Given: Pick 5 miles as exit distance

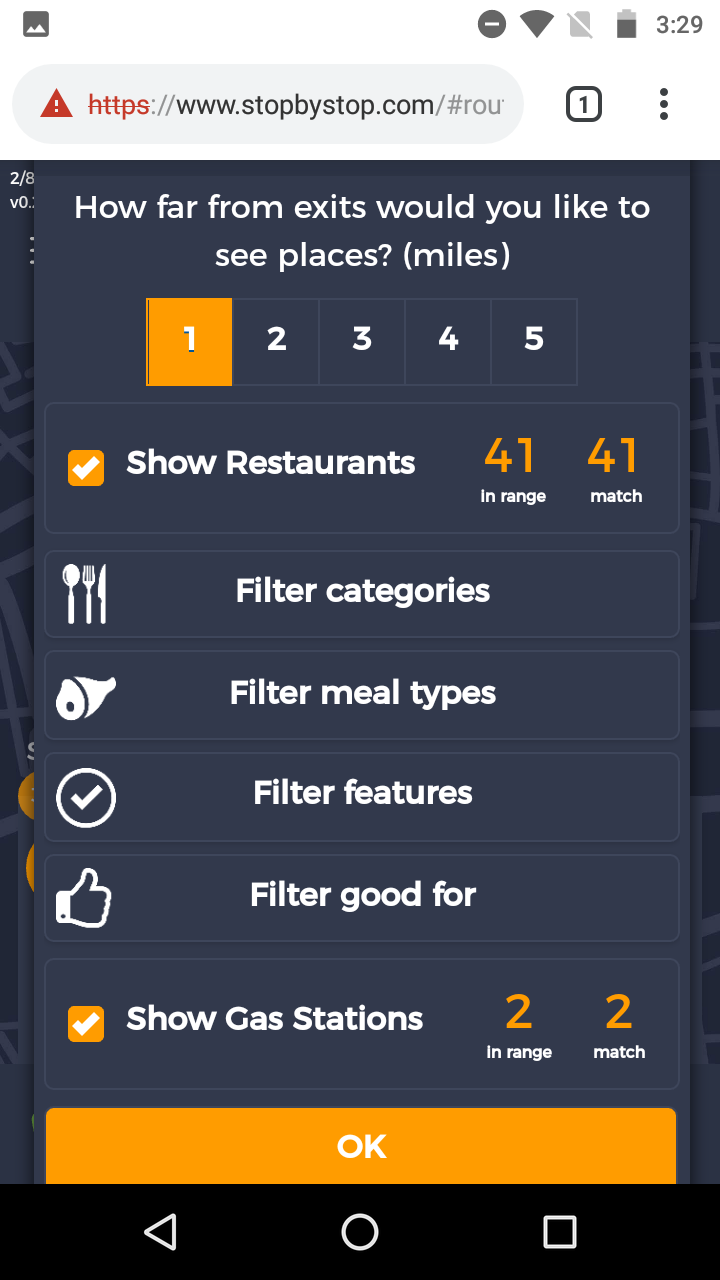Looking at the screenshot, I should [x=534, y=341].
